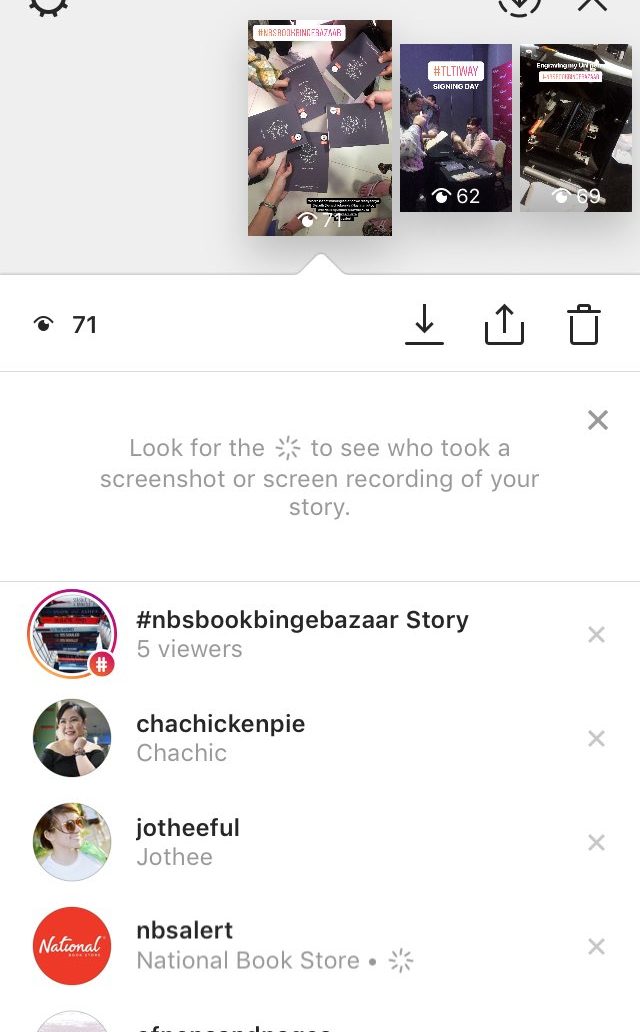Select the story thumbnail with 69 views
The height and width of the screenshot is (1032, 640).
[x=575, y=127]
